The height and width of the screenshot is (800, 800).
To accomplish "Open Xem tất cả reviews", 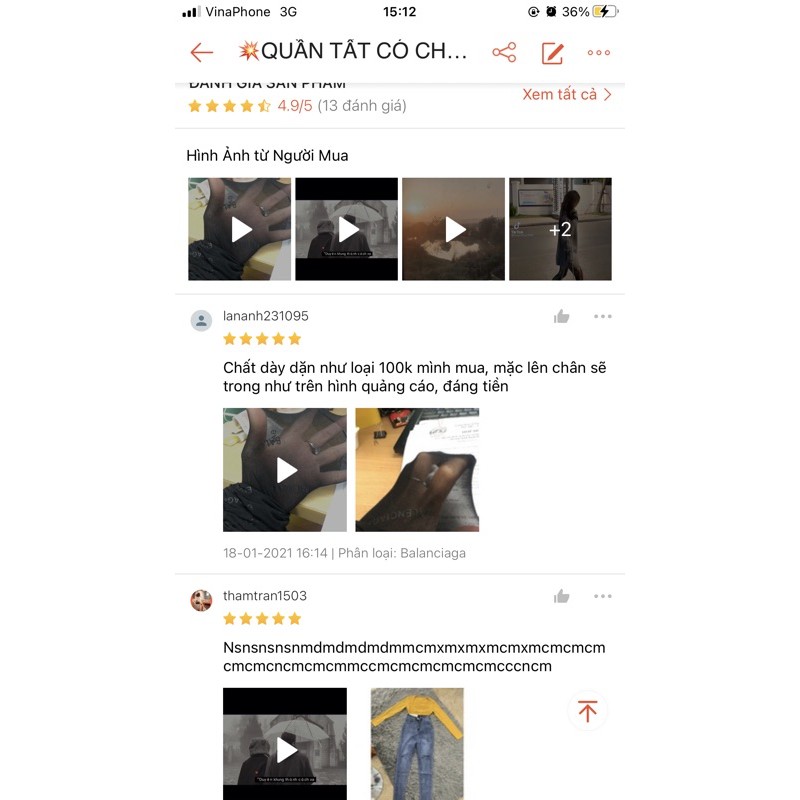I will click(567, 94).
